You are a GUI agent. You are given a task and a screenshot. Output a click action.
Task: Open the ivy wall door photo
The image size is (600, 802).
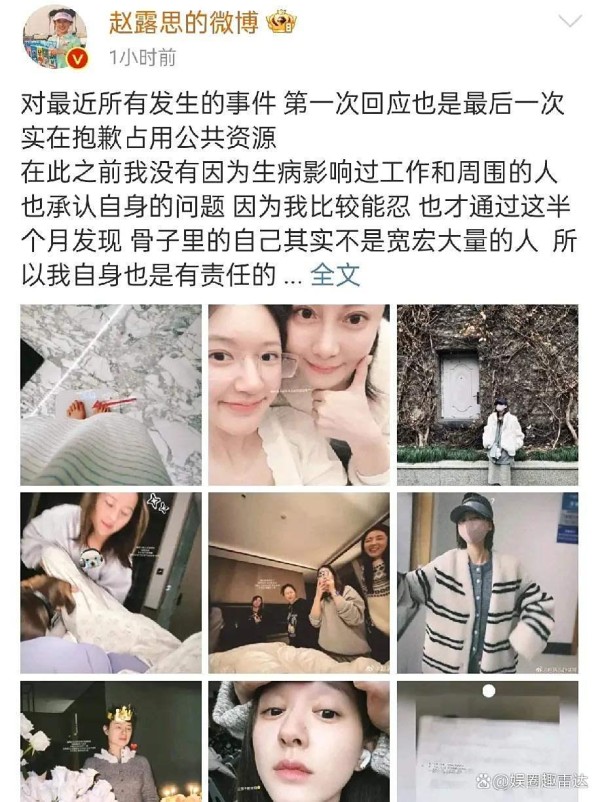[487, 395]
